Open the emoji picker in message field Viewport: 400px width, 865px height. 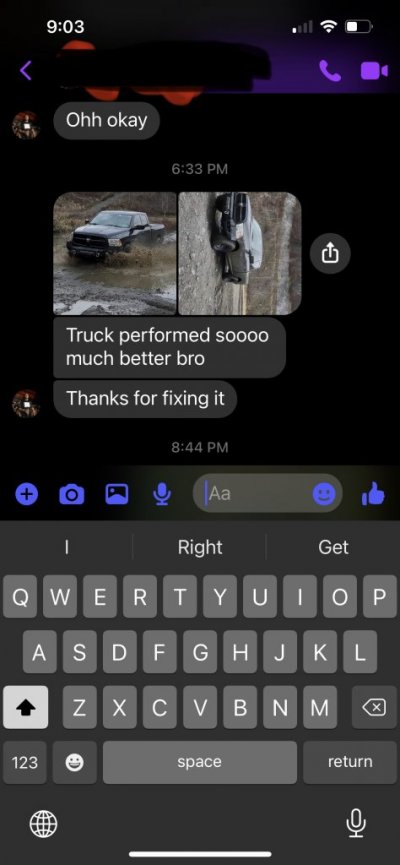click(324, 494)
